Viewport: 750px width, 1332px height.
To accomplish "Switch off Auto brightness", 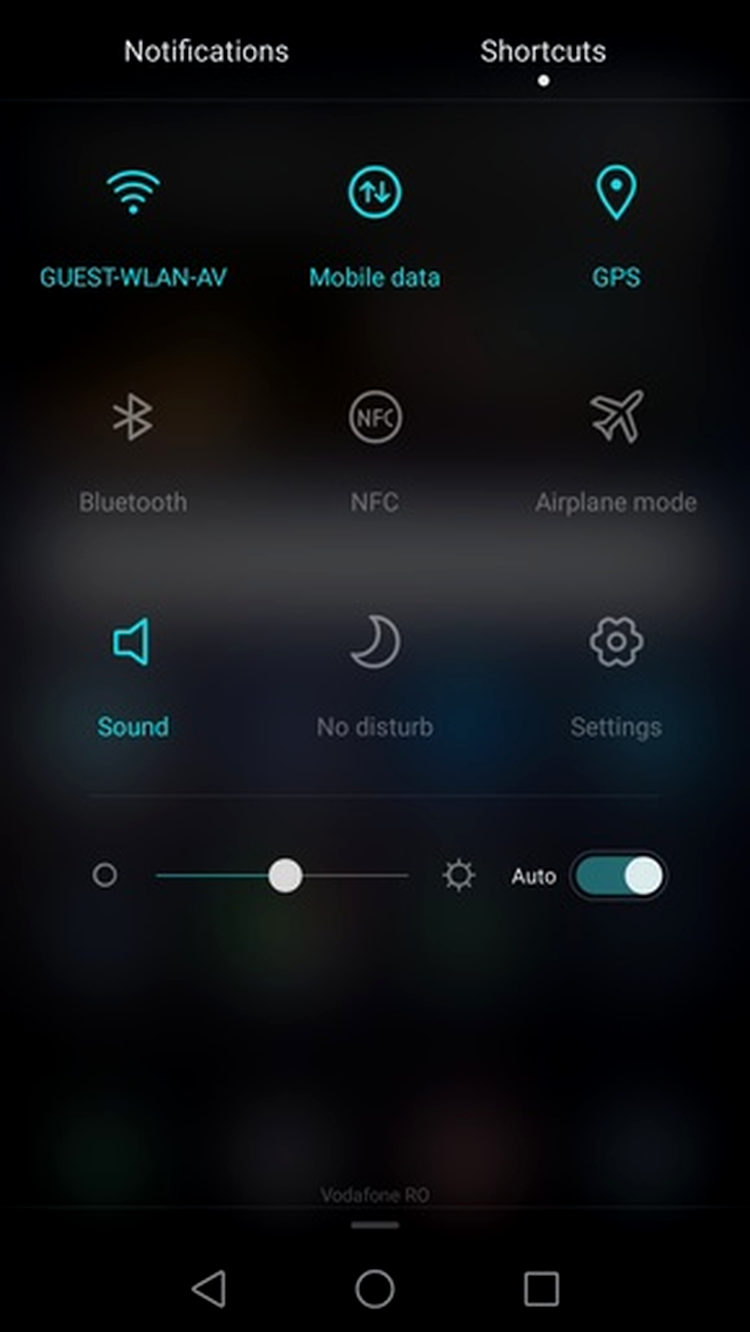I will click(618, 876).
